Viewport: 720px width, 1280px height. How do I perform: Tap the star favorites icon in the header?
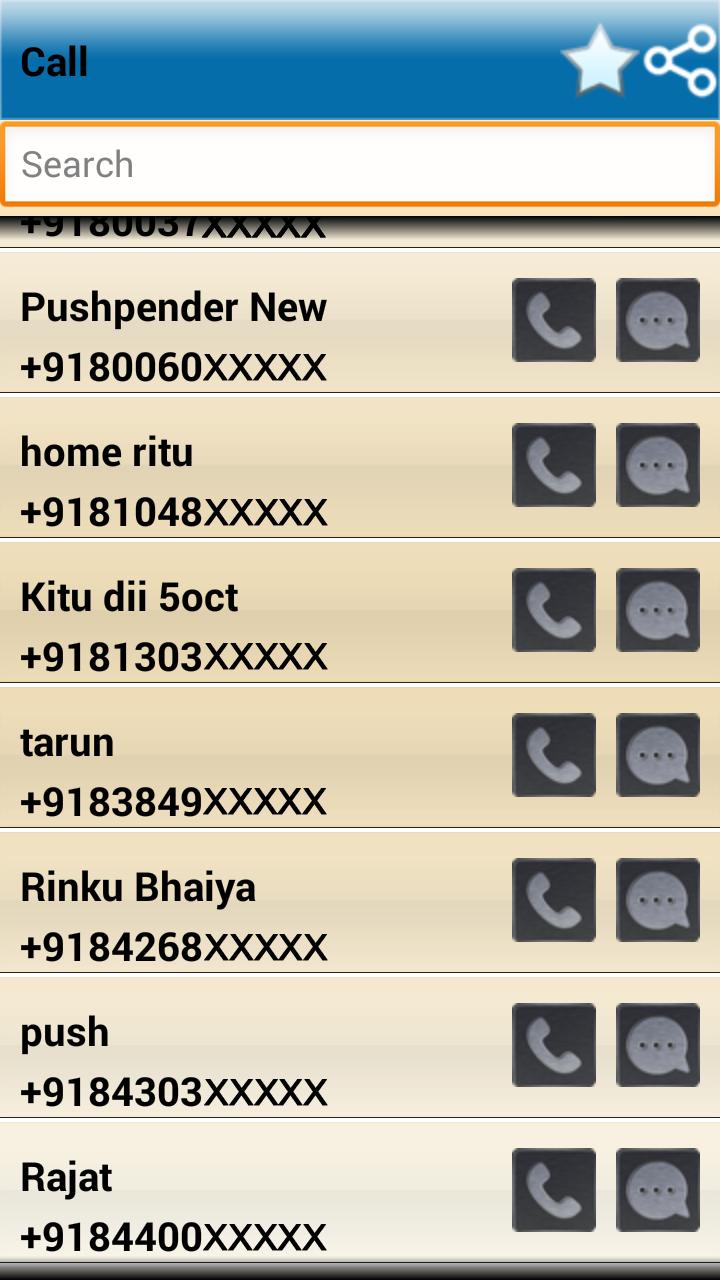(598, 60)
